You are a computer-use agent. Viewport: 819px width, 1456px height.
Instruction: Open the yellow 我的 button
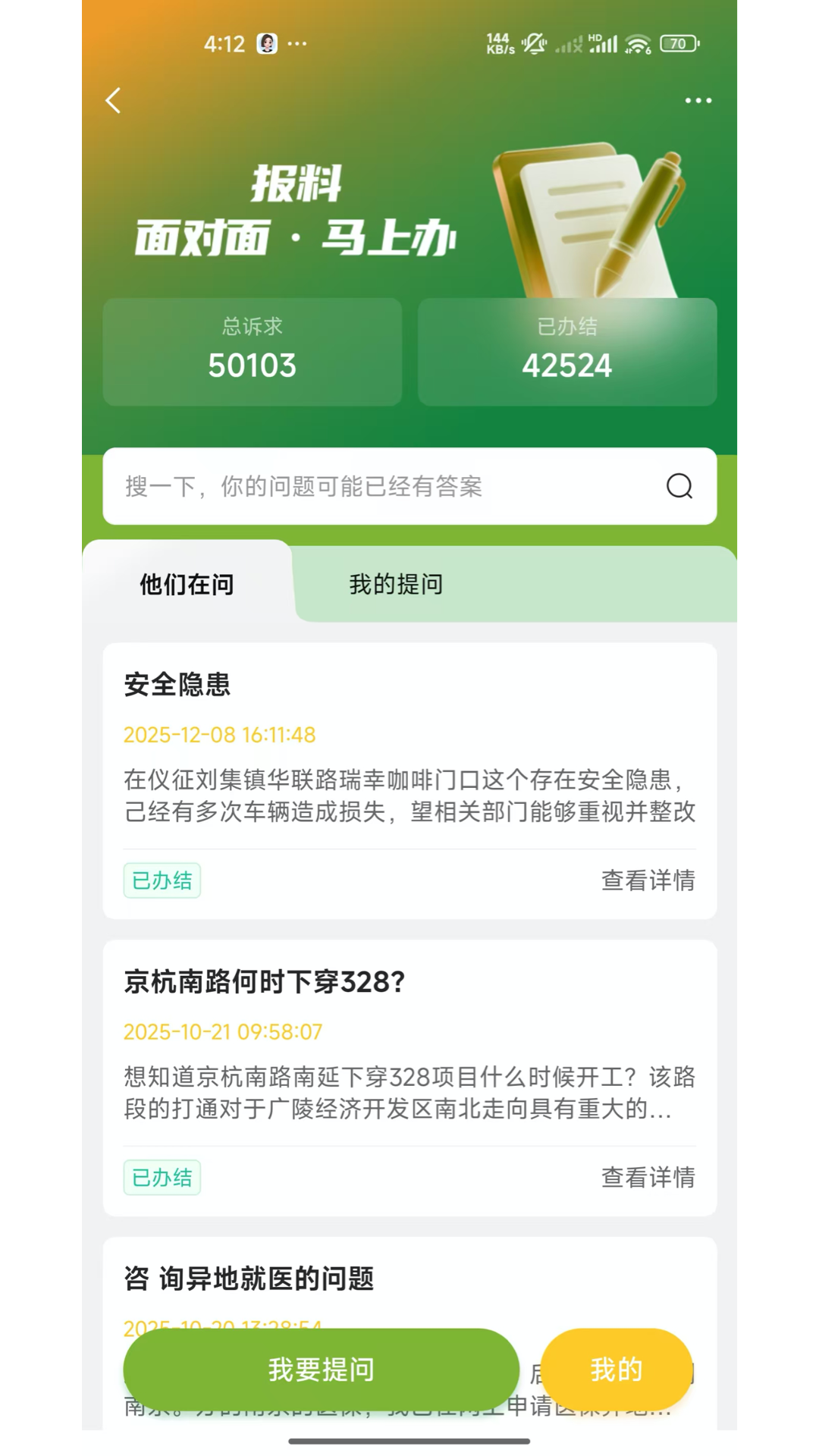616,1370
